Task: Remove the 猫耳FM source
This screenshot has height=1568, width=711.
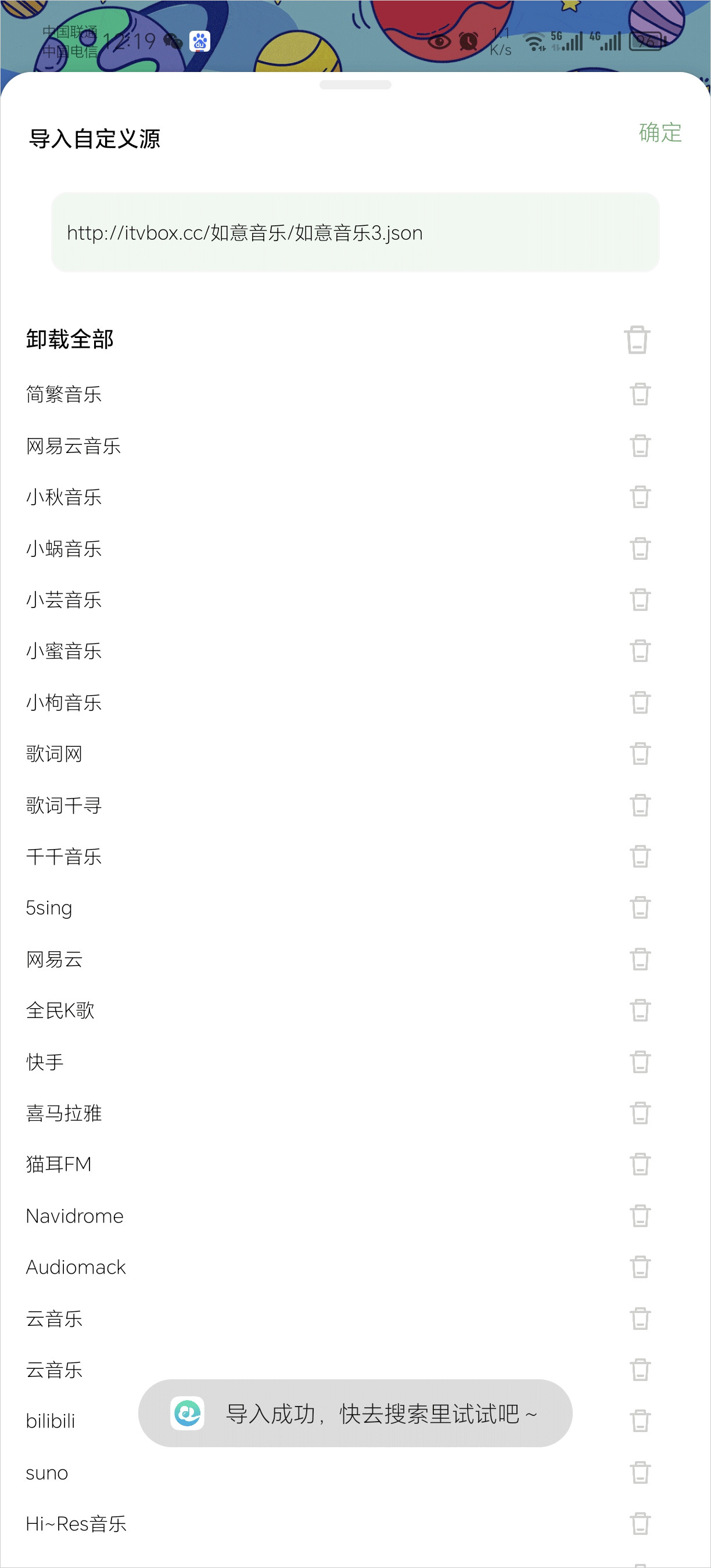Action: [x=640, y=1164]
